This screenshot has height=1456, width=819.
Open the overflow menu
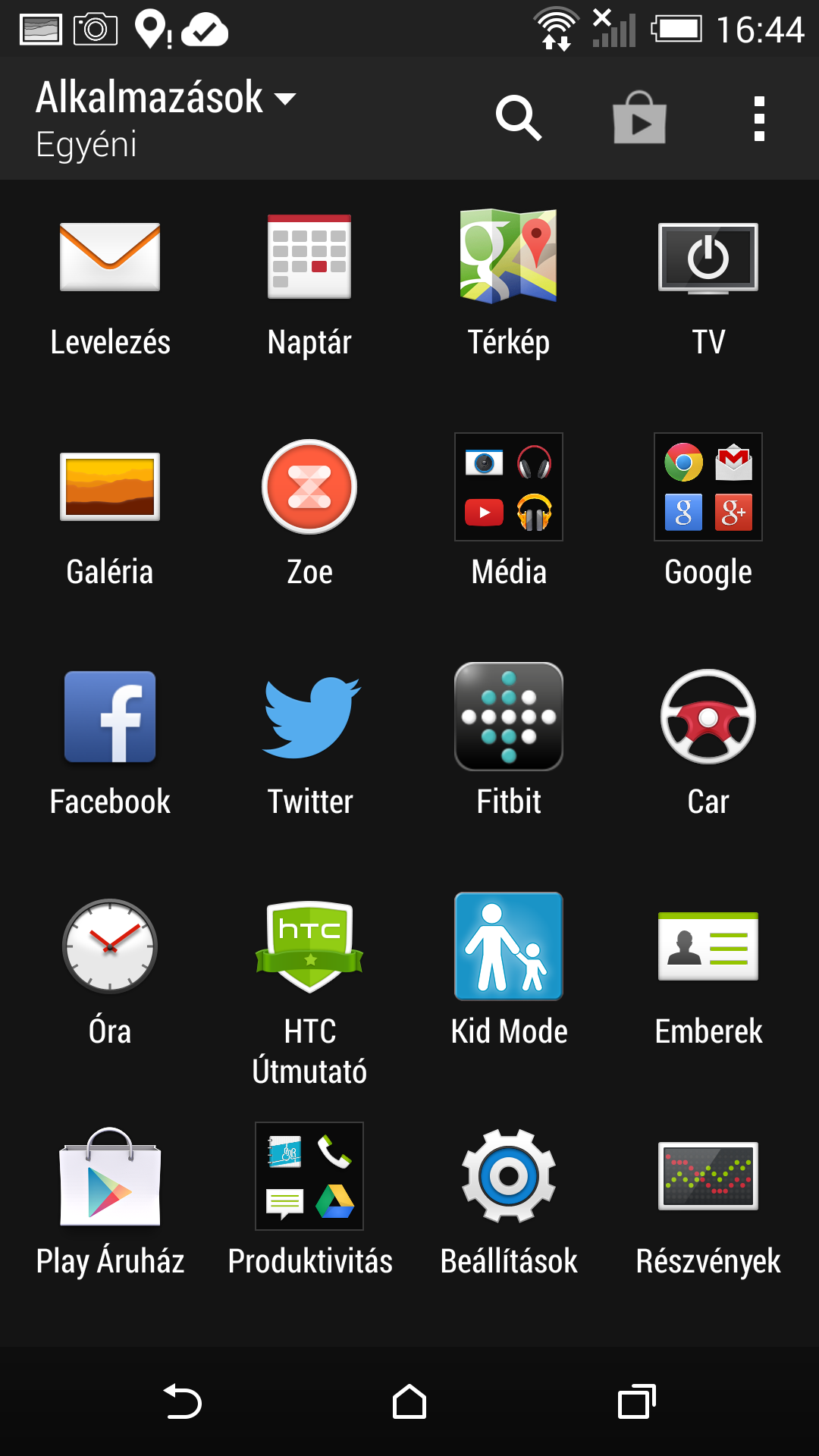click(x=758, y=118)
